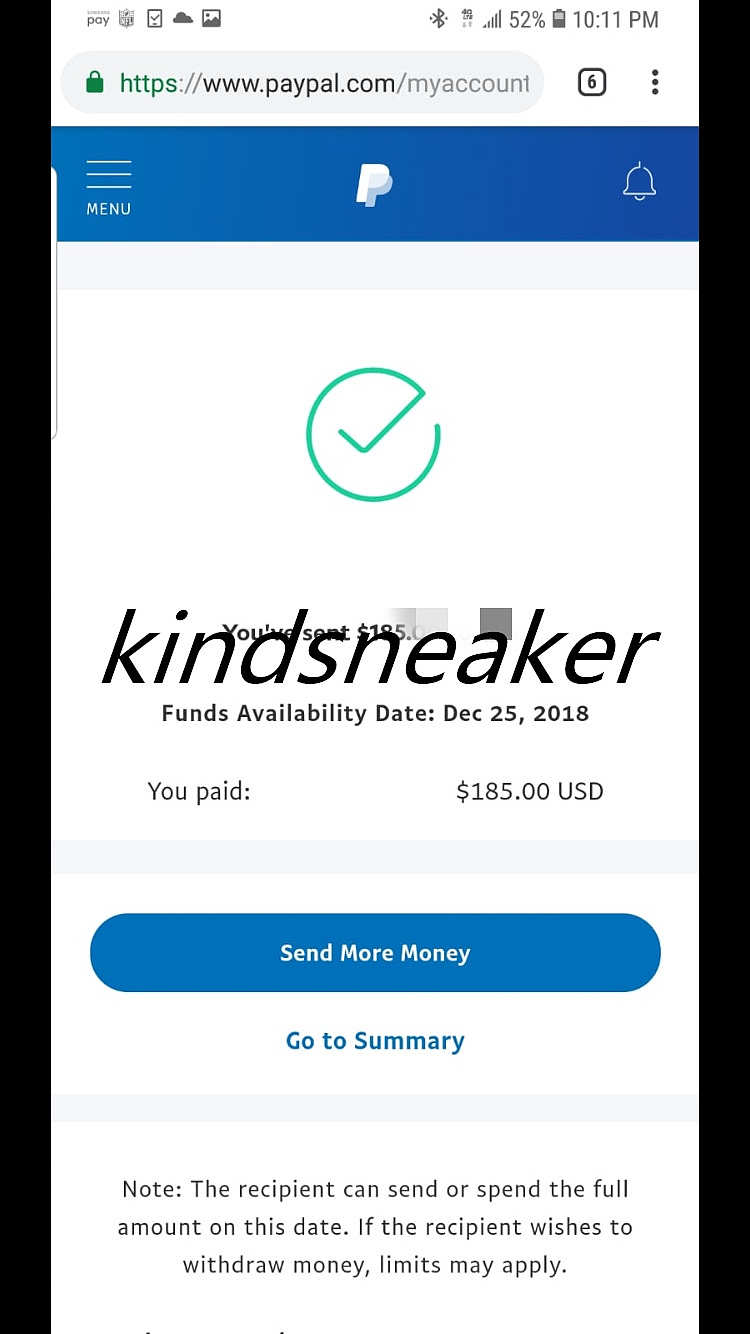Go to Summary link
The width and height of the screenshot is (750, 1334).
pos(375,1041)
